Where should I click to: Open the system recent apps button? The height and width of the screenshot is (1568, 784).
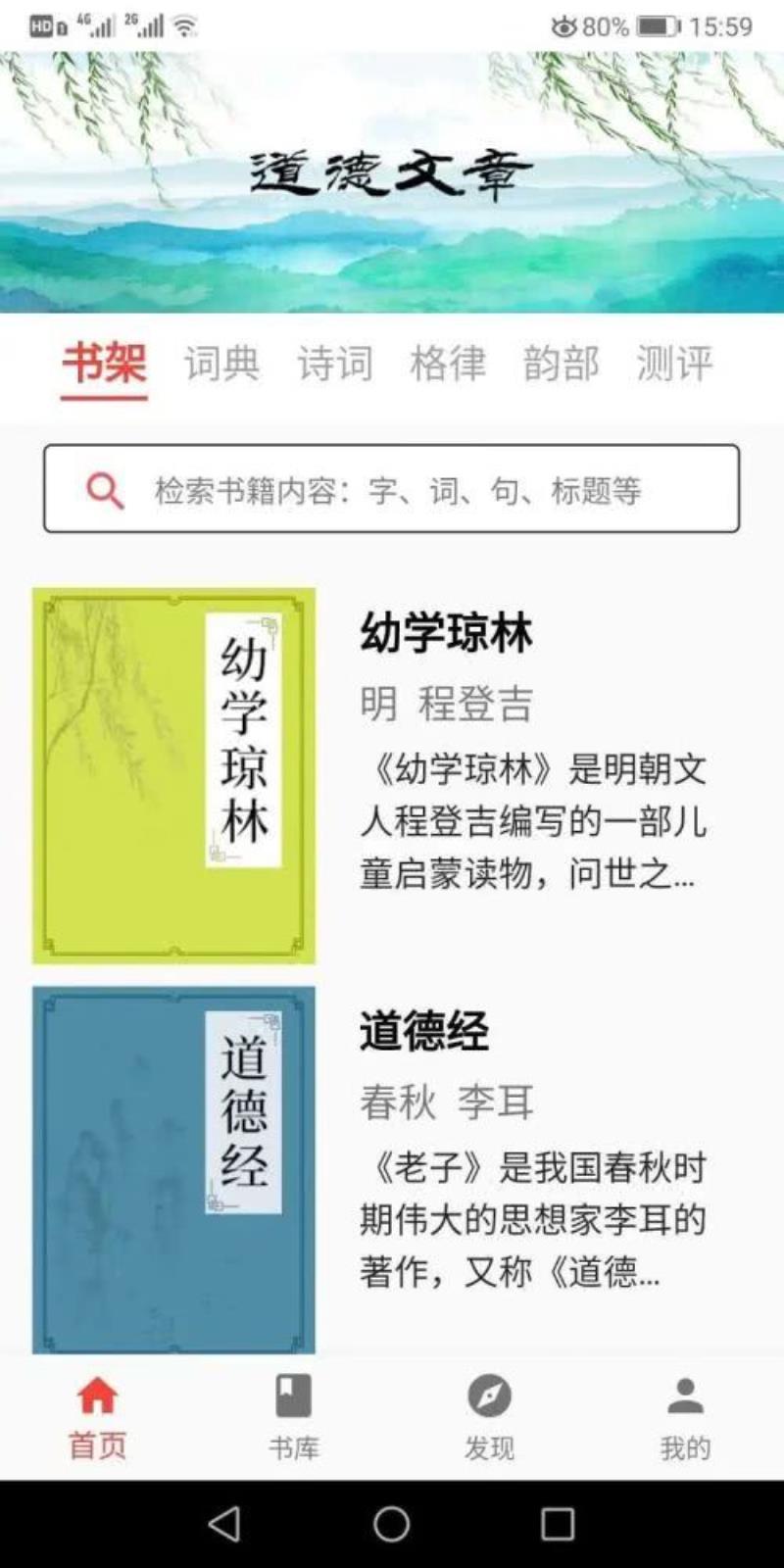[x=558, y=1524]
